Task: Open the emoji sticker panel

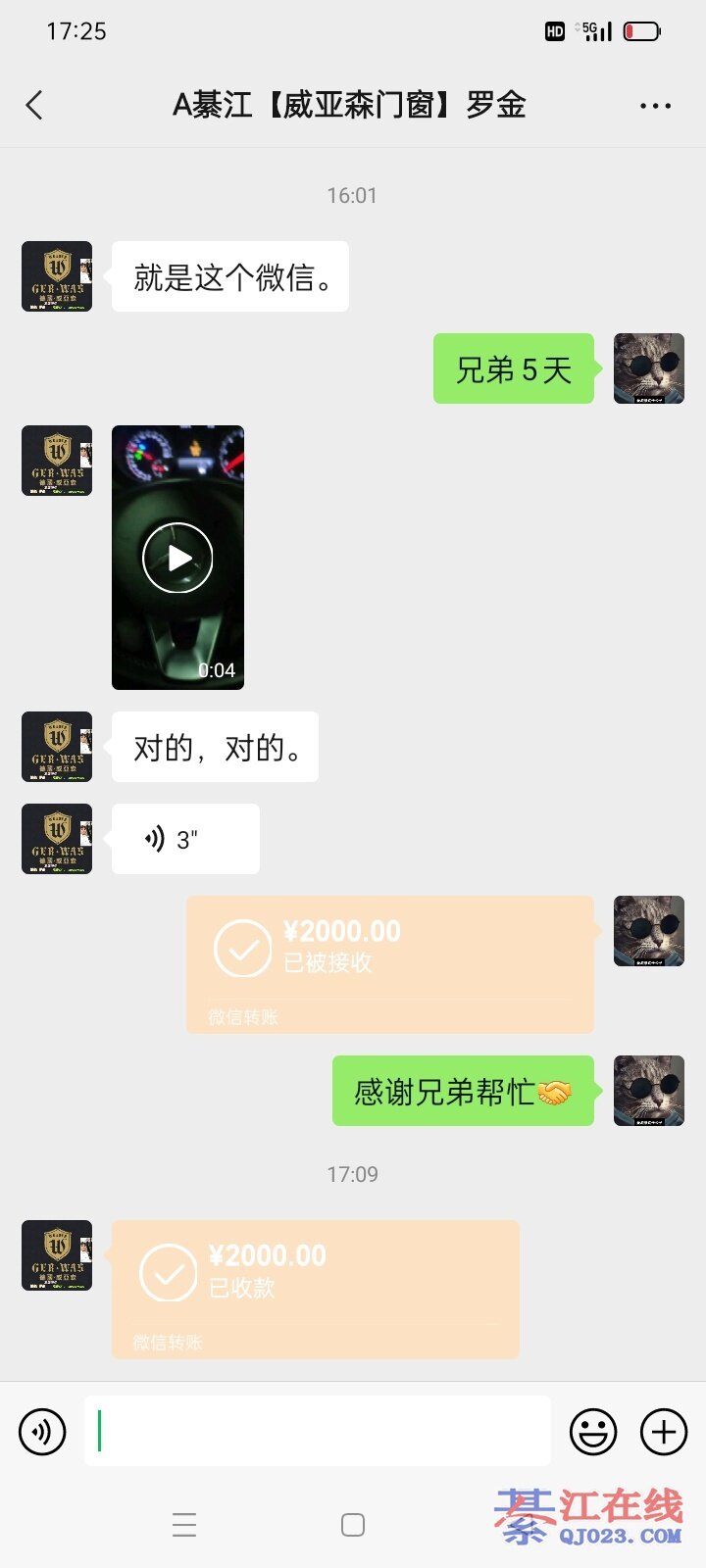Action: pyautogui.click(x=593, y=1432)
